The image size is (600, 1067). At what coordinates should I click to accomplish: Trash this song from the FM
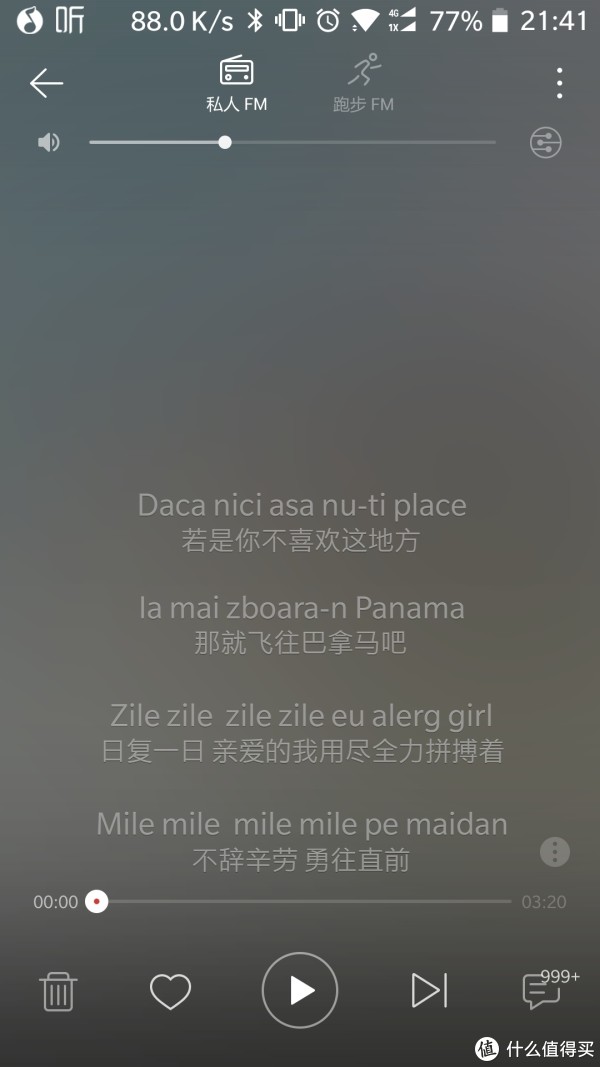click(58, 991)
